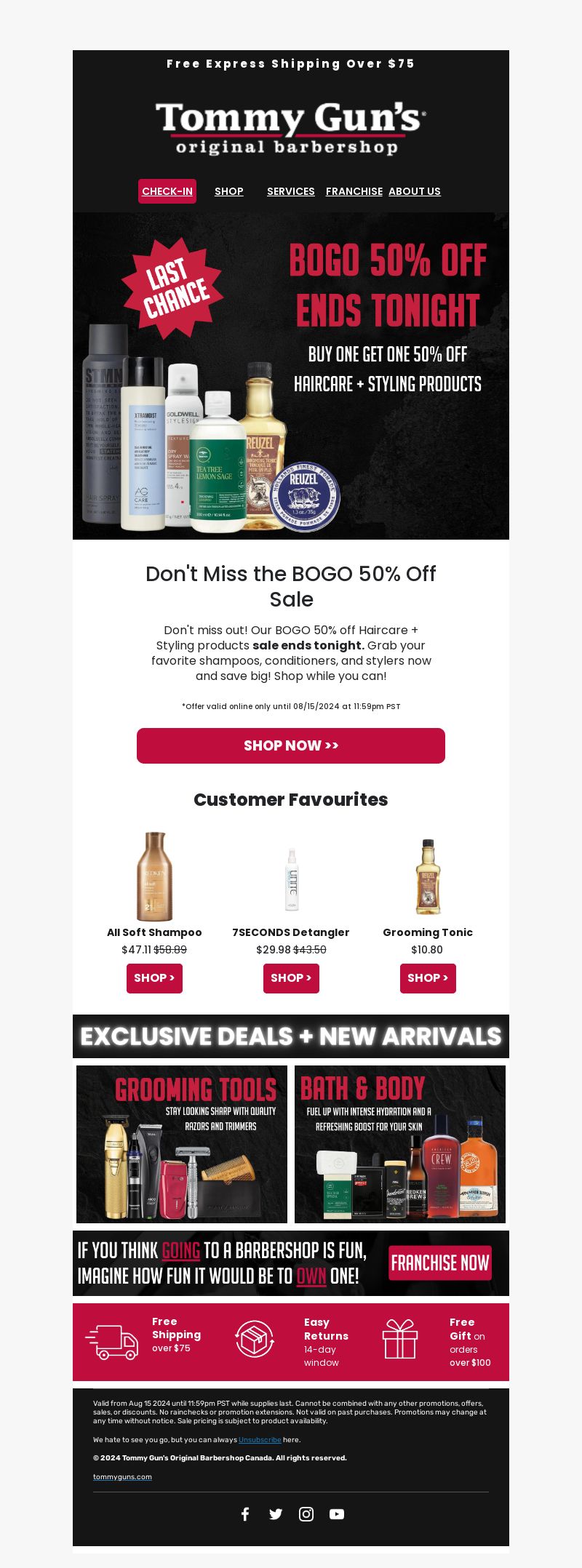The width and height of the screenshot is (582, 1568).
Task: Open the FRANCHISE link
Action: 354,191
